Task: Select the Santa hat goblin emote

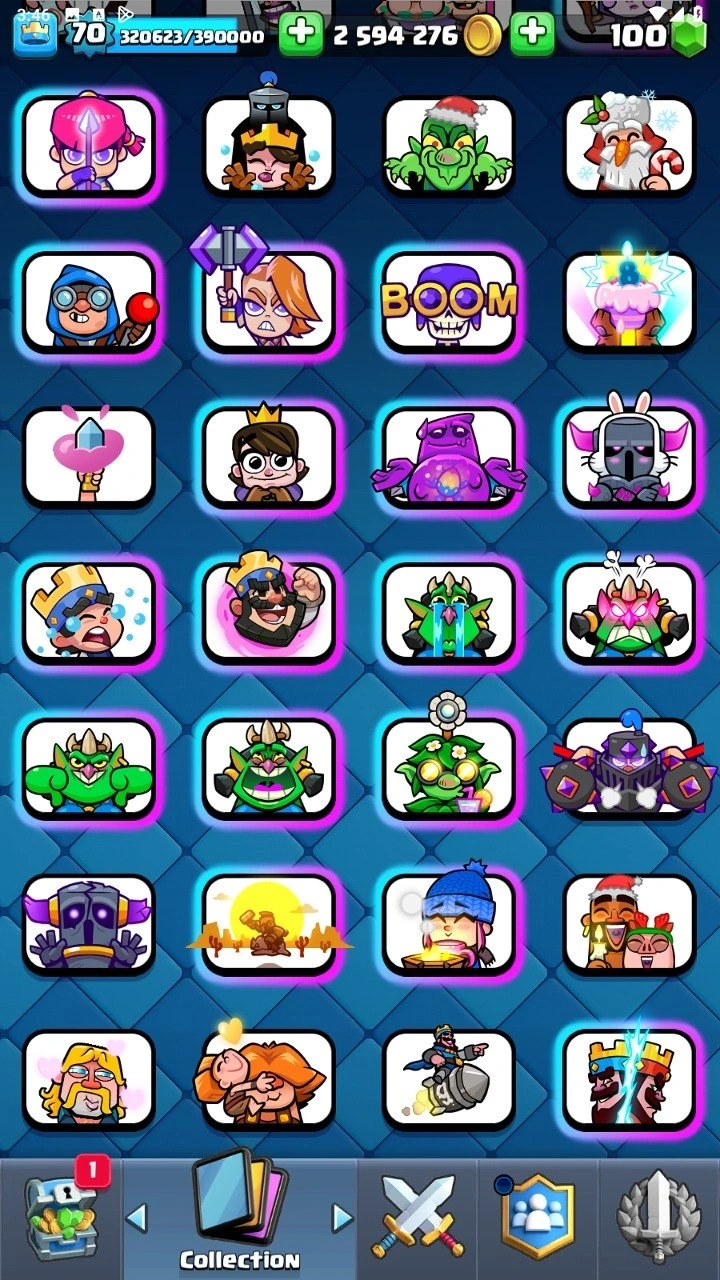Action: point(449,145)
